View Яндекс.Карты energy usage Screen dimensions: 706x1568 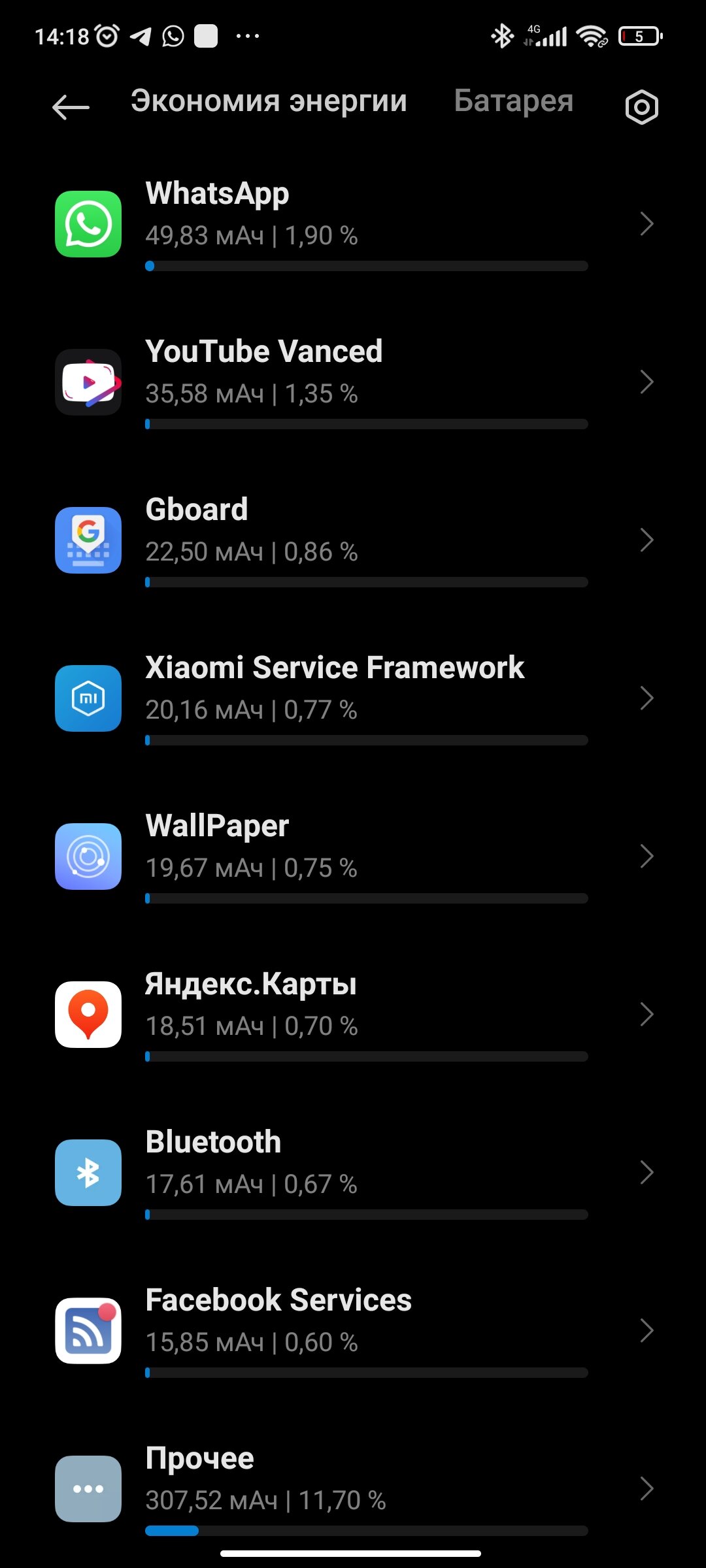click(353, 1015)
